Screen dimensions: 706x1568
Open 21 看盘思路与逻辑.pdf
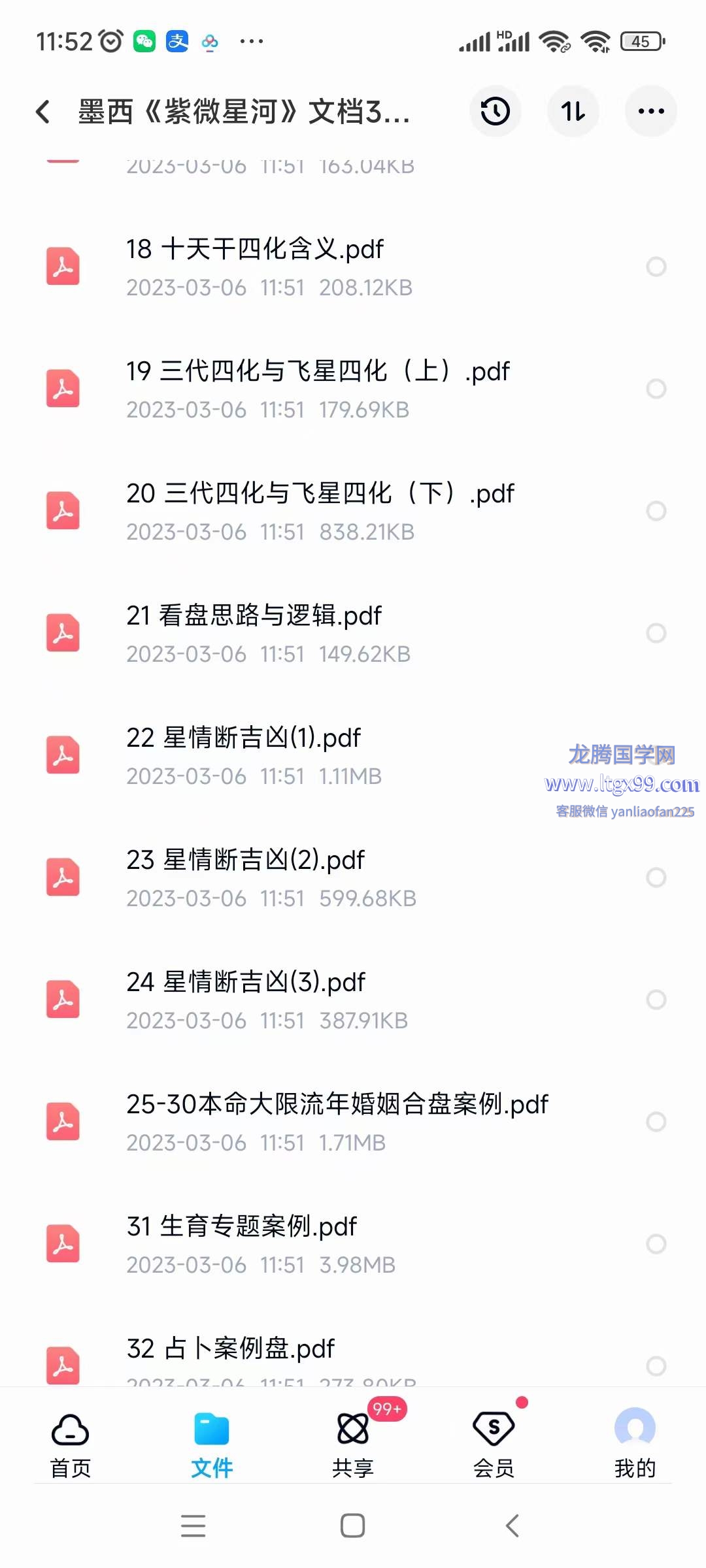coord(353,633)
